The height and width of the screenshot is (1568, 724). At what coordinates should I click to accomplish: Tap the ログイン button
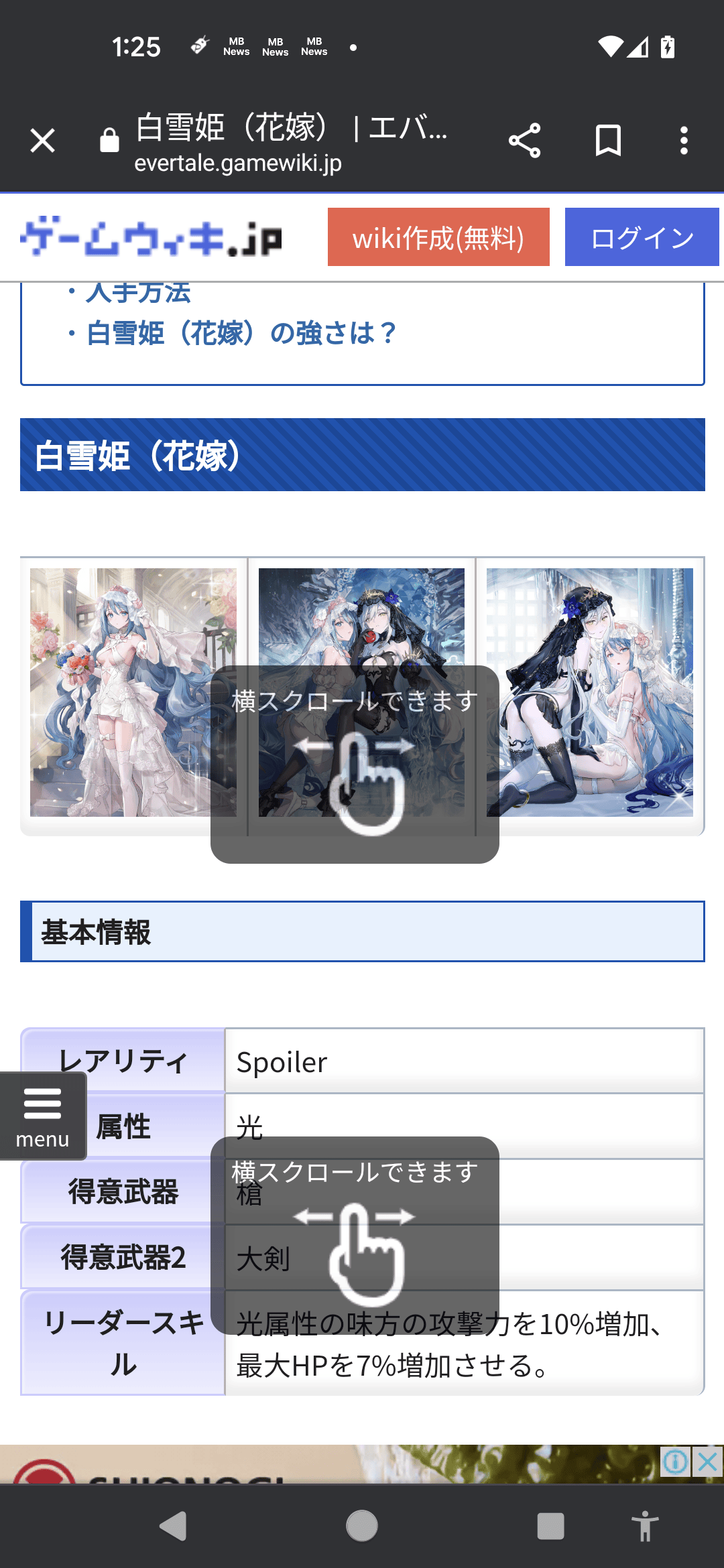click(x=642, y=237)
